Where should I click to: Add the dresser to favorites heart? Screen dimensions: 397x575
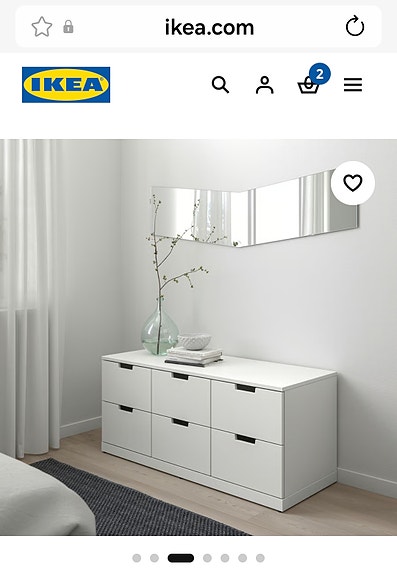click(353, 183)
